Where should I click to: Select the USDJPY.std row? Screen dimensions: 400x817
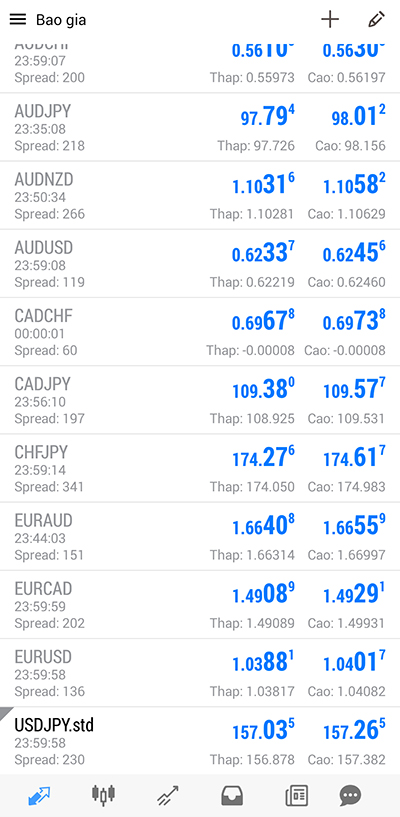click(200, 741)
